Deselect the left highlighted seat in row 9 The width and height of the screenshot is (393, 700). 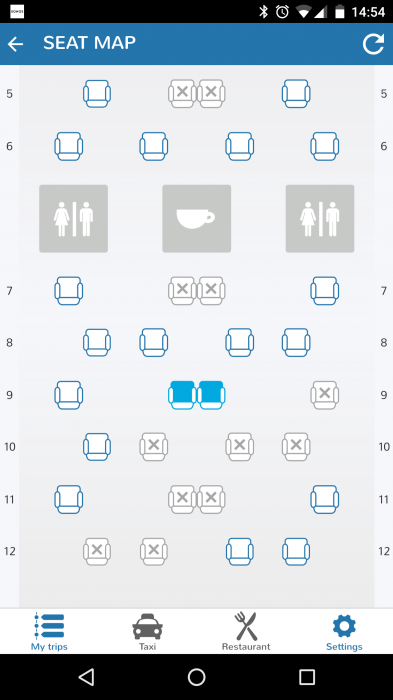coord(182,395)
